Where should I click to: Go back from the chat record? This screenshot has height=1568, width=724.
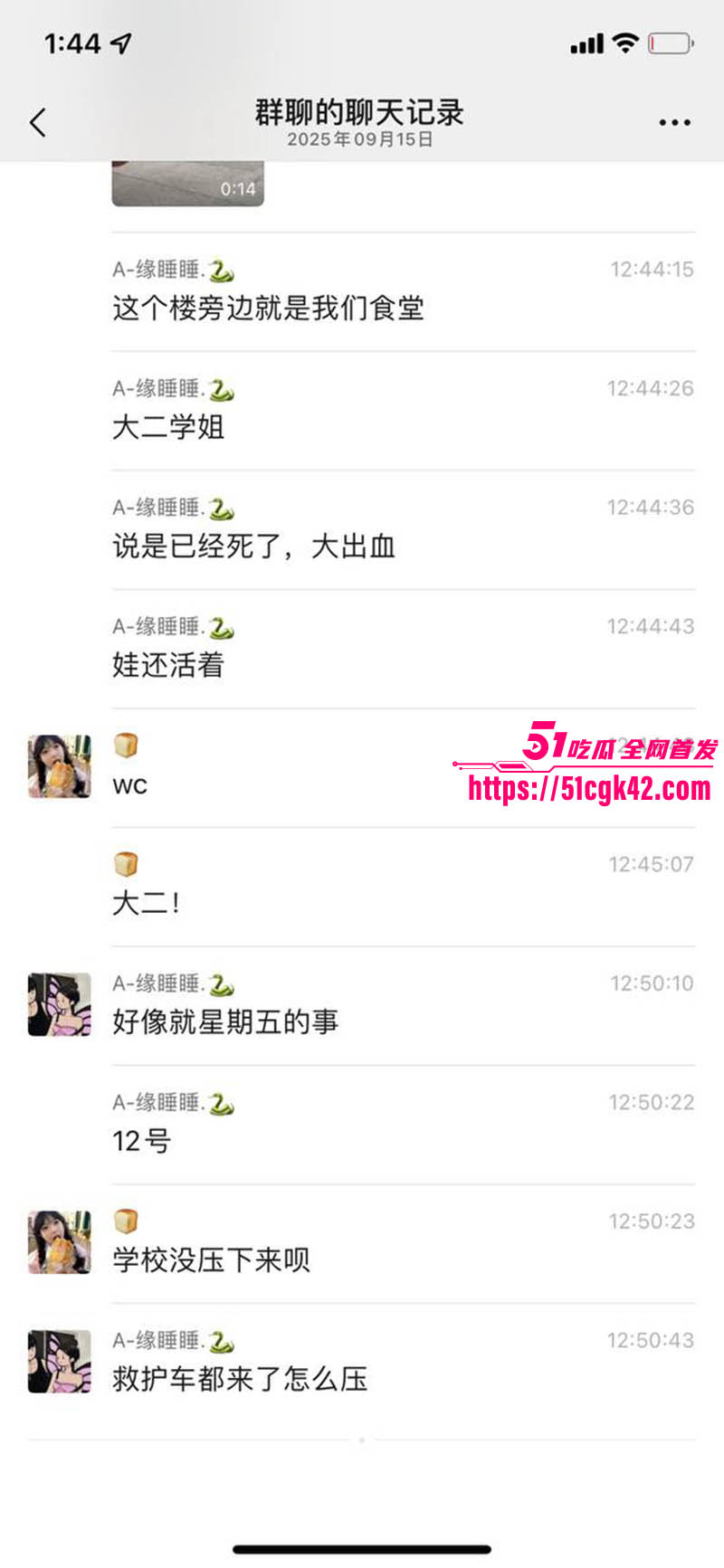pyautogui.click(x=38, y=122)
